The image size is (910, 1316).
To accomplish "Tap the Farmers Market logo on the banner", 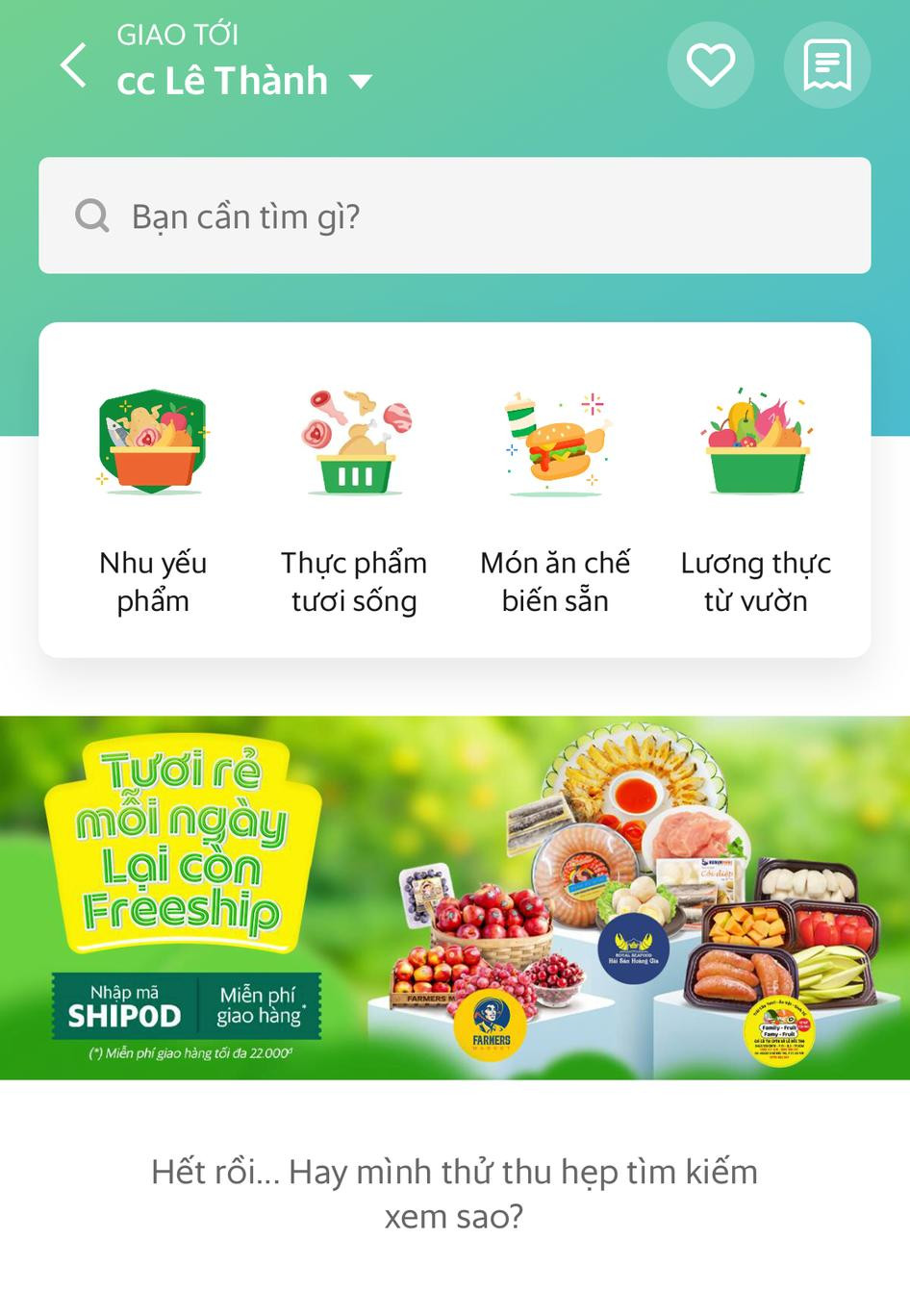I will (493, 1024).
